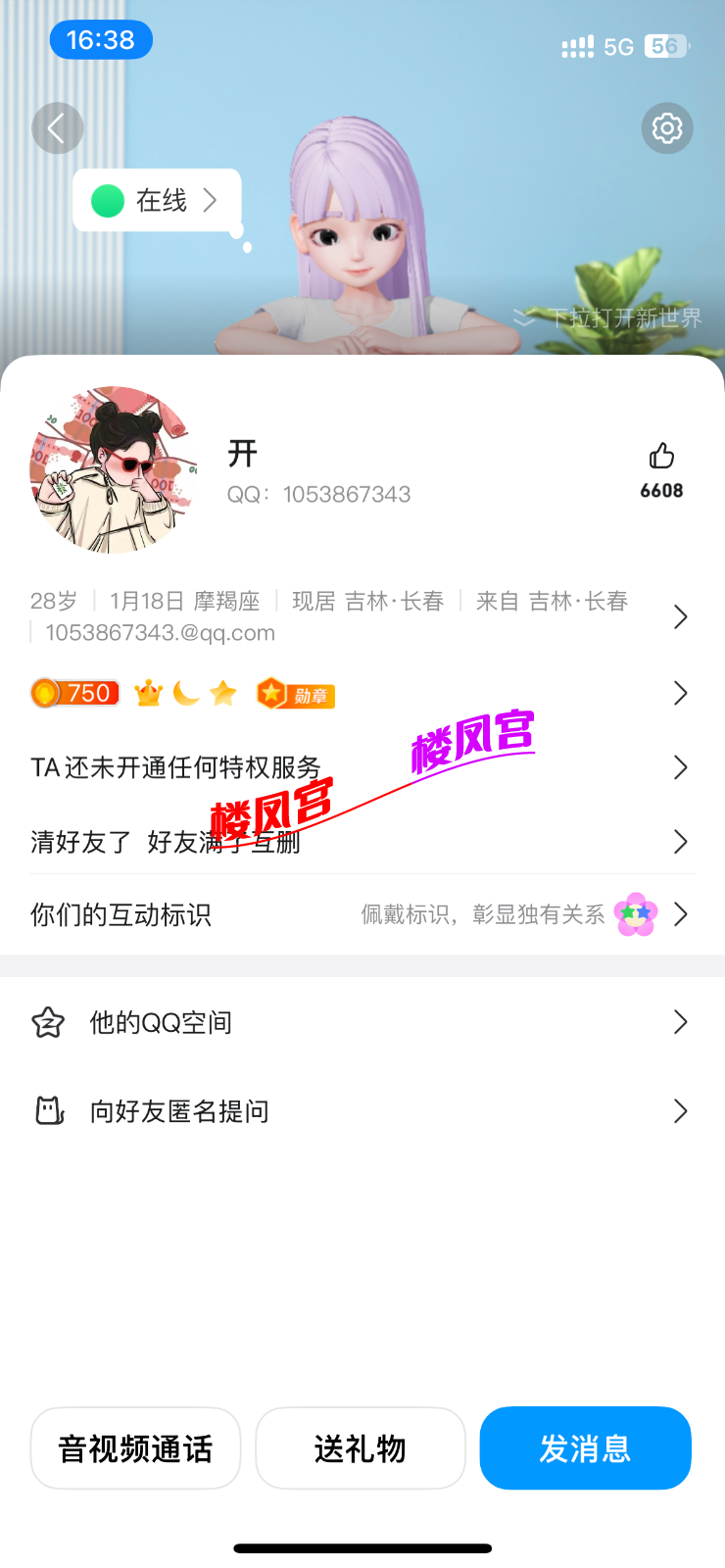The height and width of the screenshot is (1568, 725).
Task: Open the settings gear icon
Action: click(667, 128)
